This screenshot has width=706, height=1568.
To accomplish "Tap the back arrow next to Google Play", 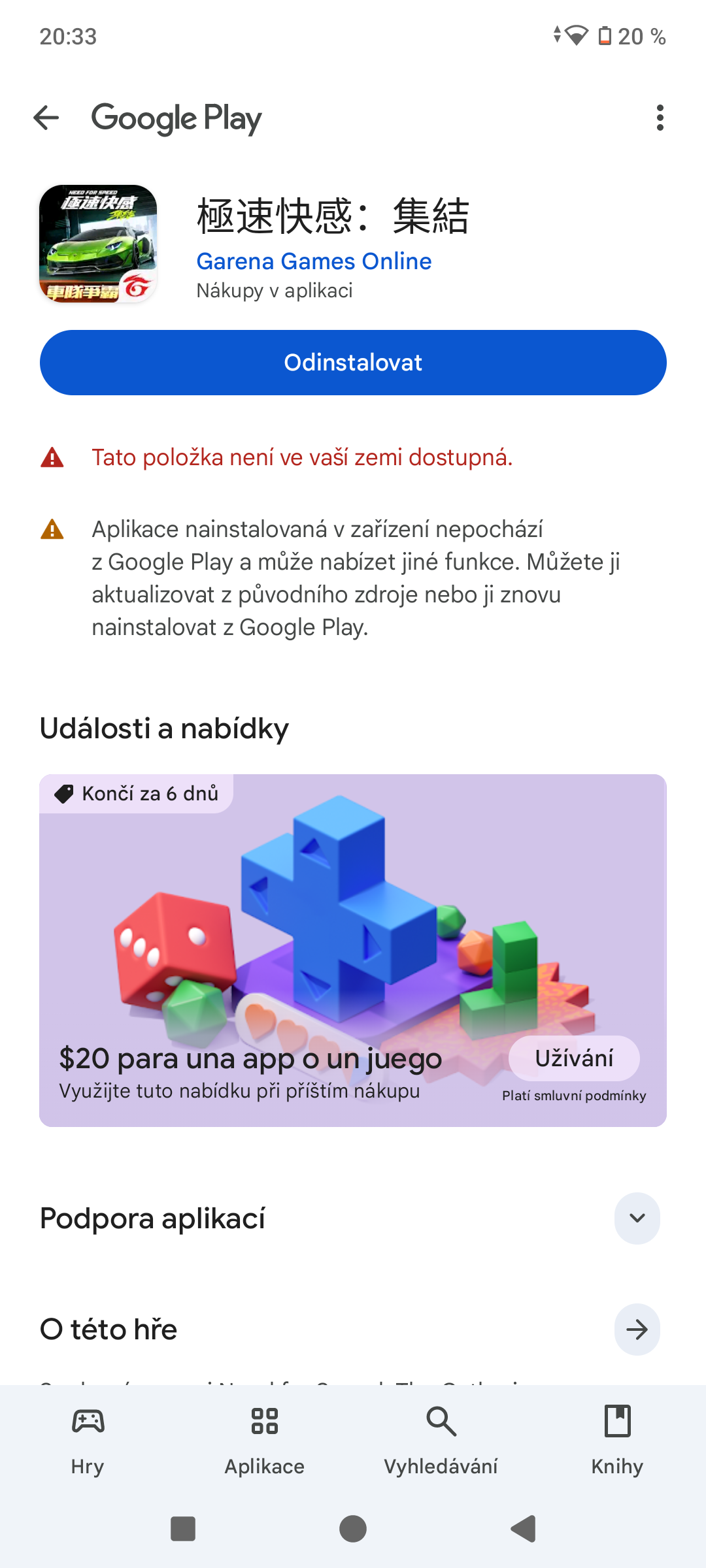I will [x=46, y=118].
